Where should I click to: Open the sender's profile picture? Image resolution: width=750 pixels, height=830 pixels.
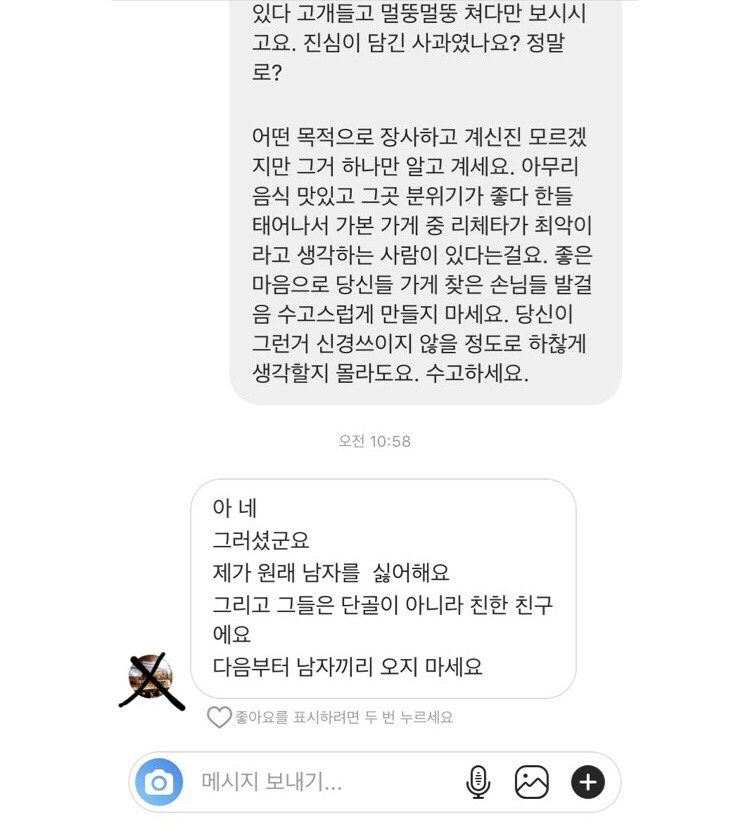point(152,679)
